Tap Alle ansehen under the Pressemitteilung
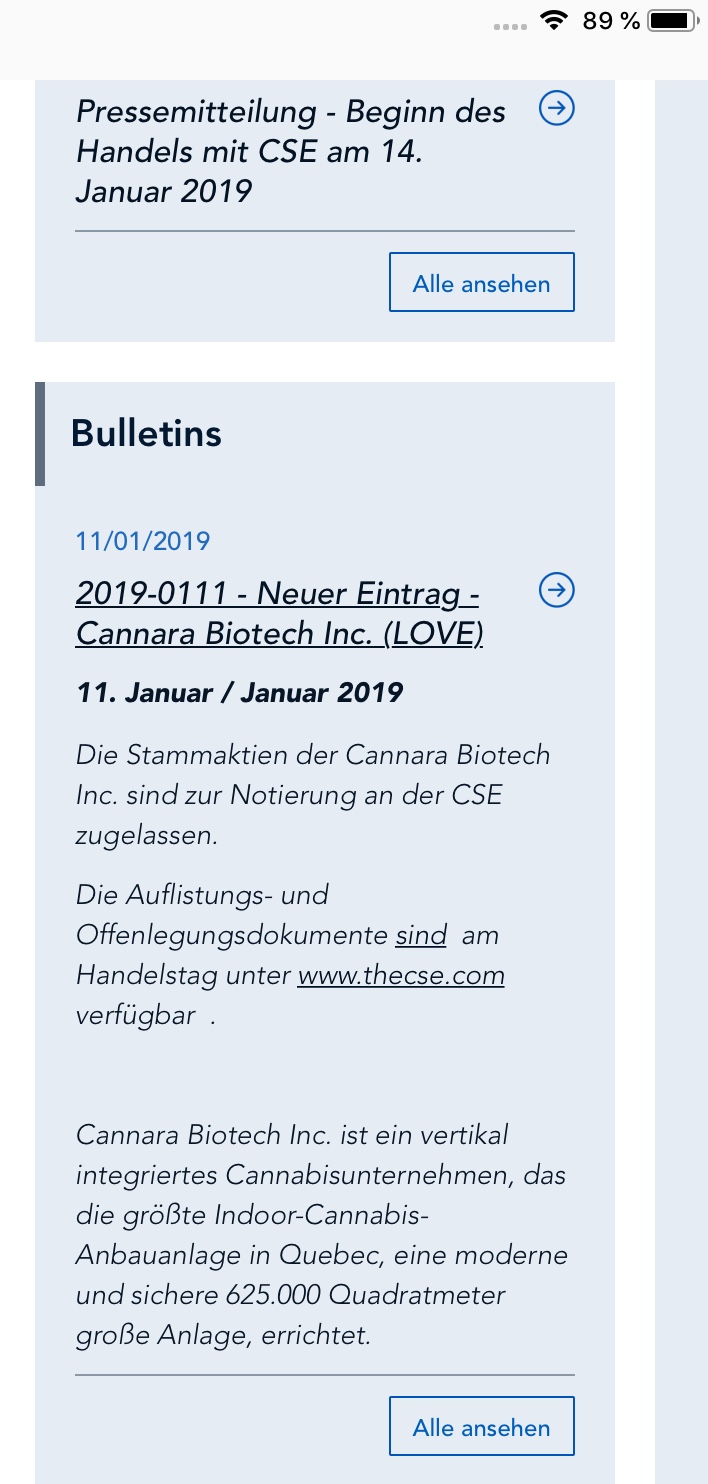 pos(481,283)
